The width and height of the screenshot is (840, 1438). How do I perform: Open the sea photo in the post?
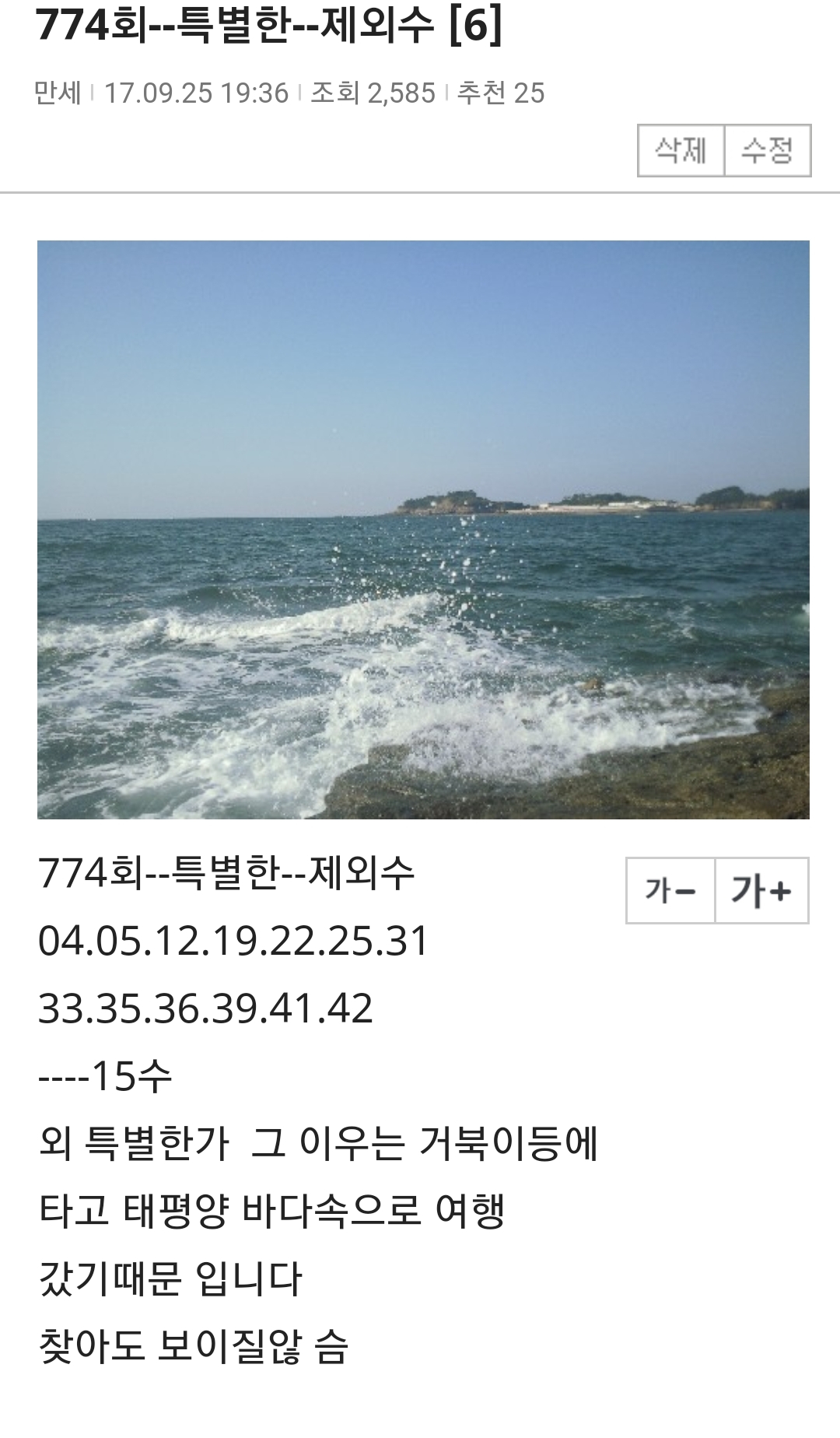[423, 529]
